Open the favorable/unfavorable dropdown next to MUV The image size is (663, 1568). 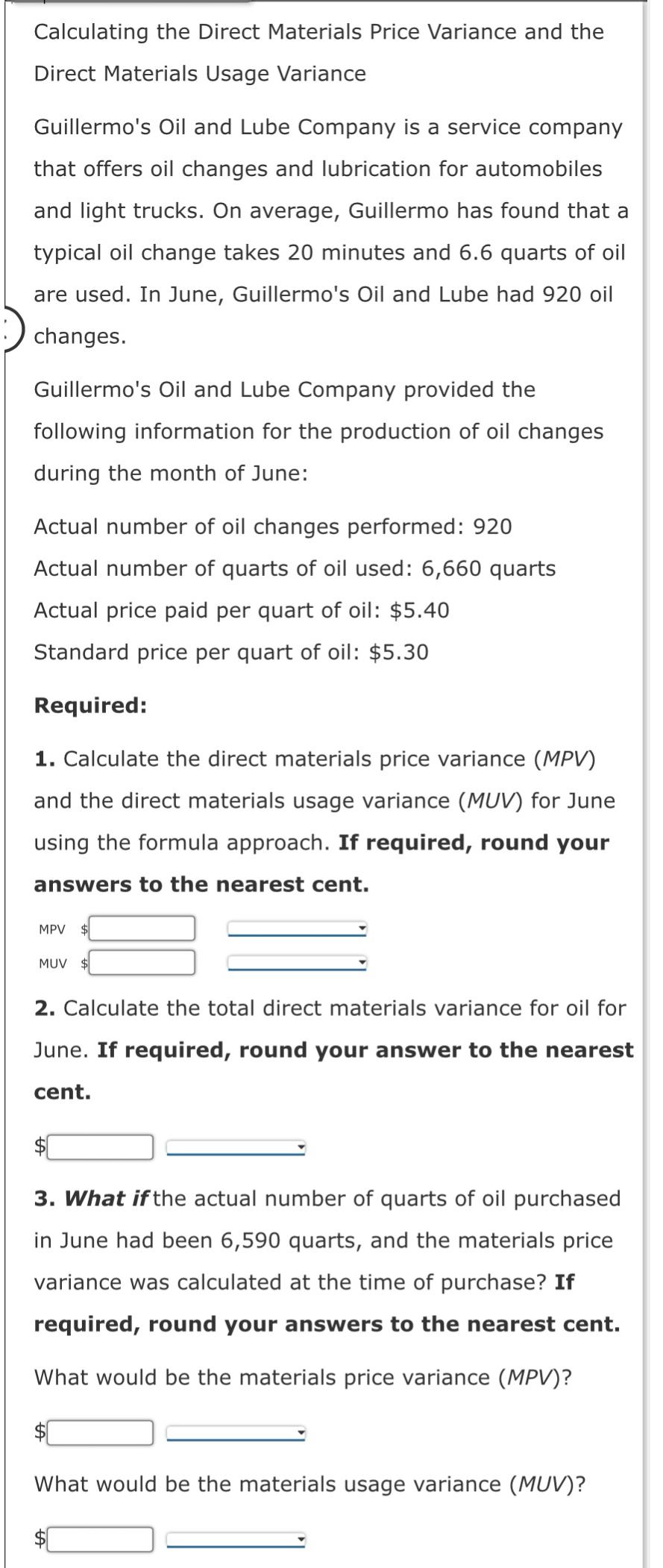[x=297, y=963]
